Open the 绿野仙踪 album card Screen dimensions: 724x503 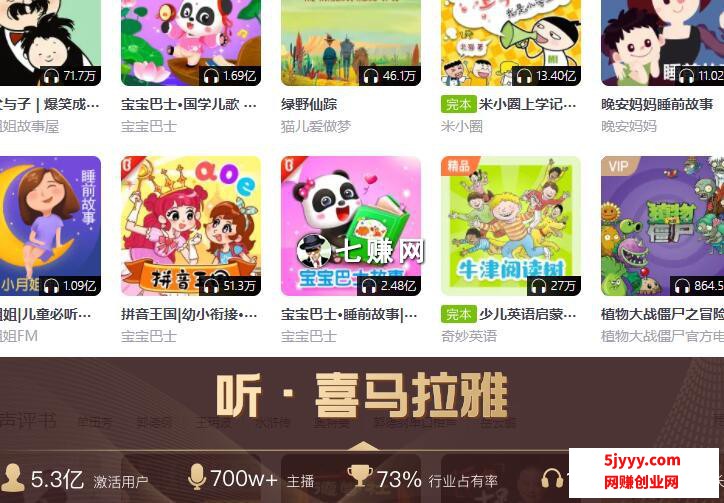pyautogui.click(x=350, y=40)
